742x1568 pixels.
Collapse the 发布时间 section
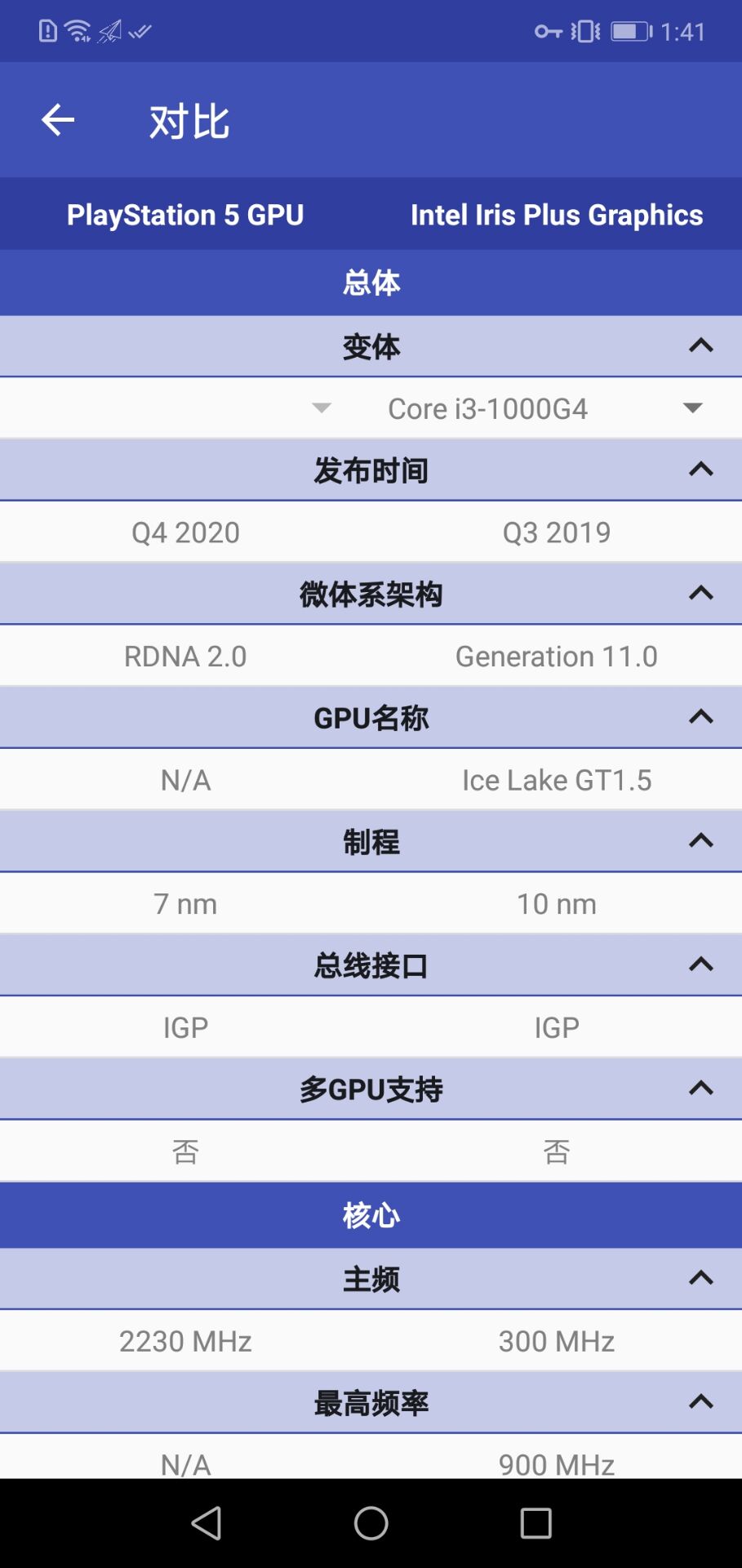(x=700, y=470)
